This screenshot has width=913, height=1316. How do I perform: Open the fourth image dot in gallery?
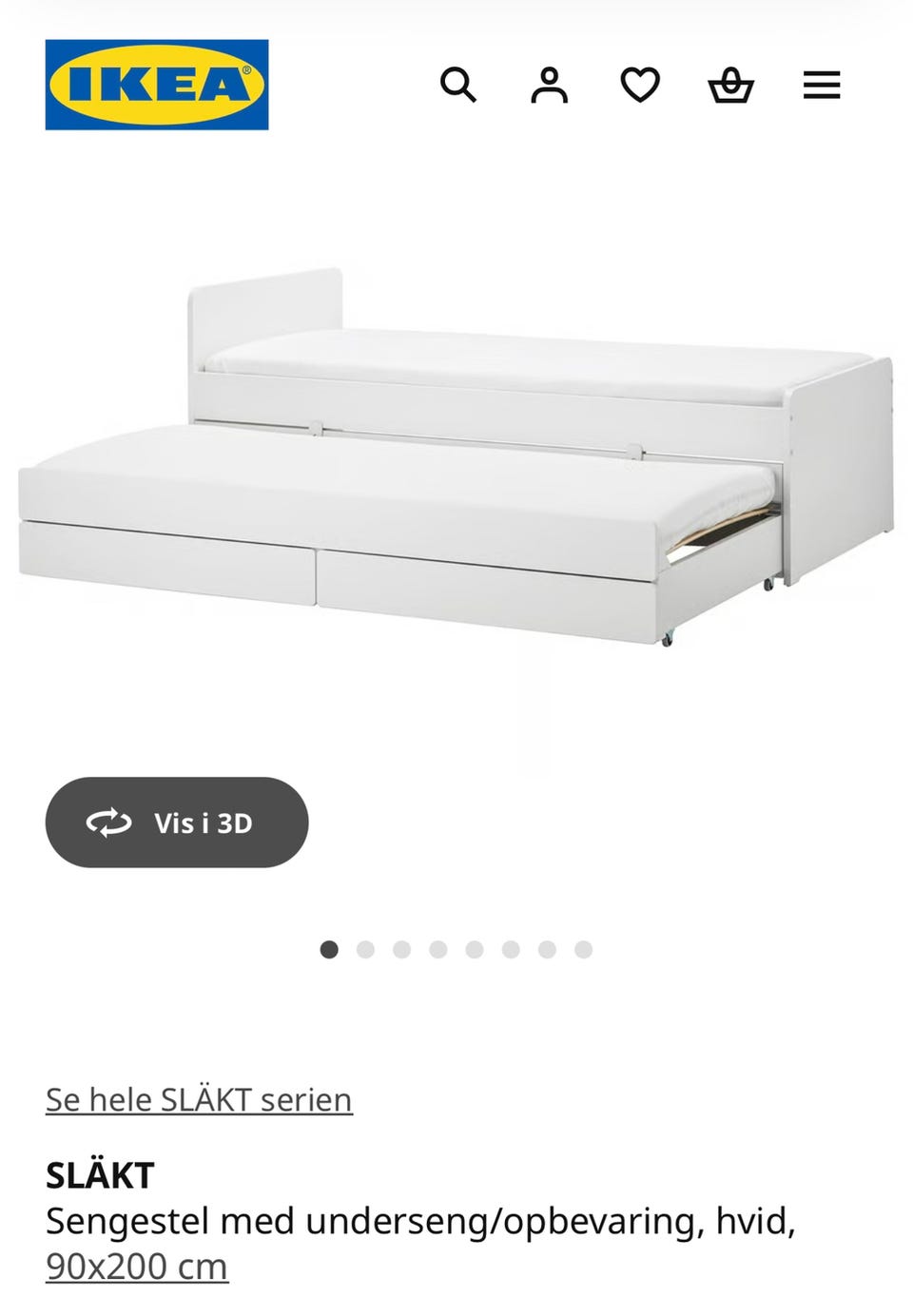pyautogui.click(x=437, y=948)
